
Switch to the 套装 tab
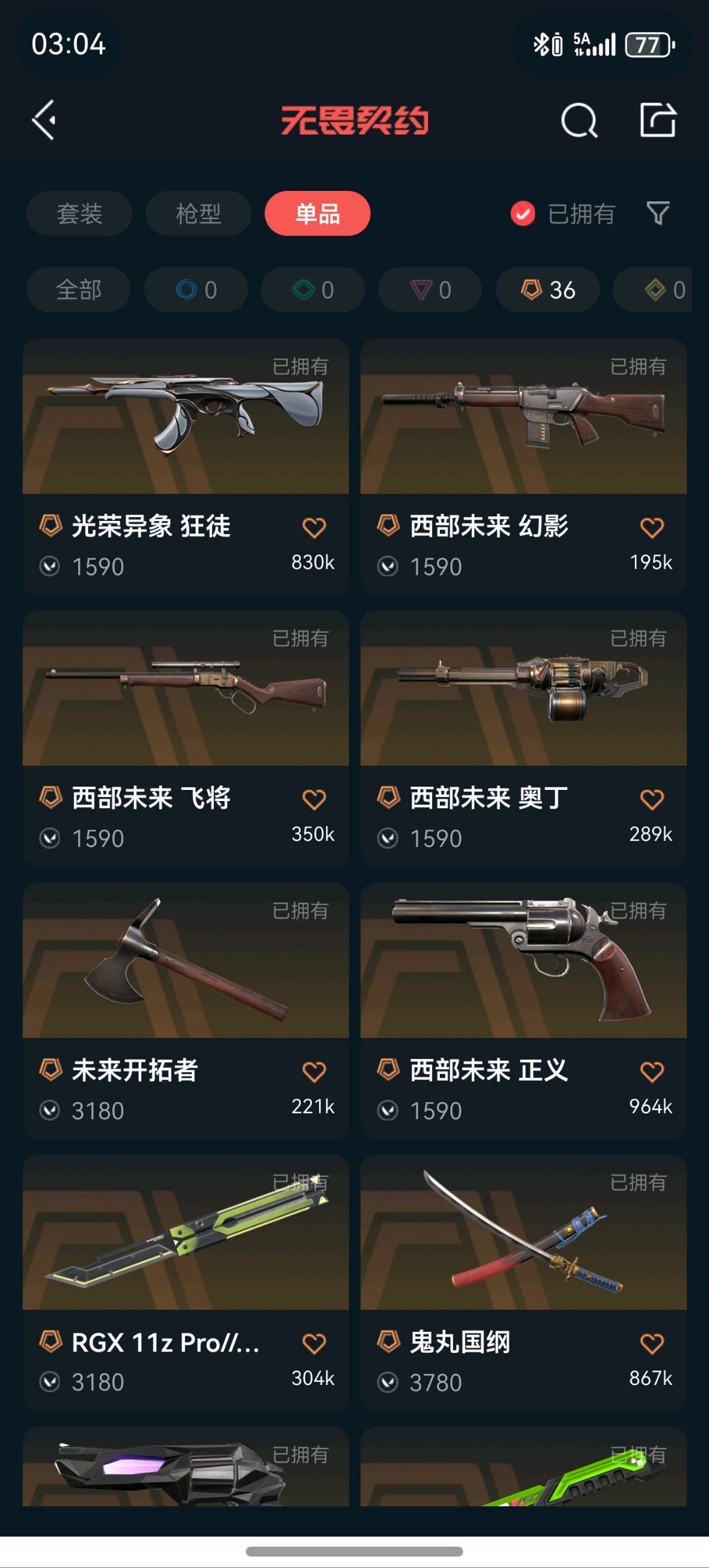[x=79, y=214]
